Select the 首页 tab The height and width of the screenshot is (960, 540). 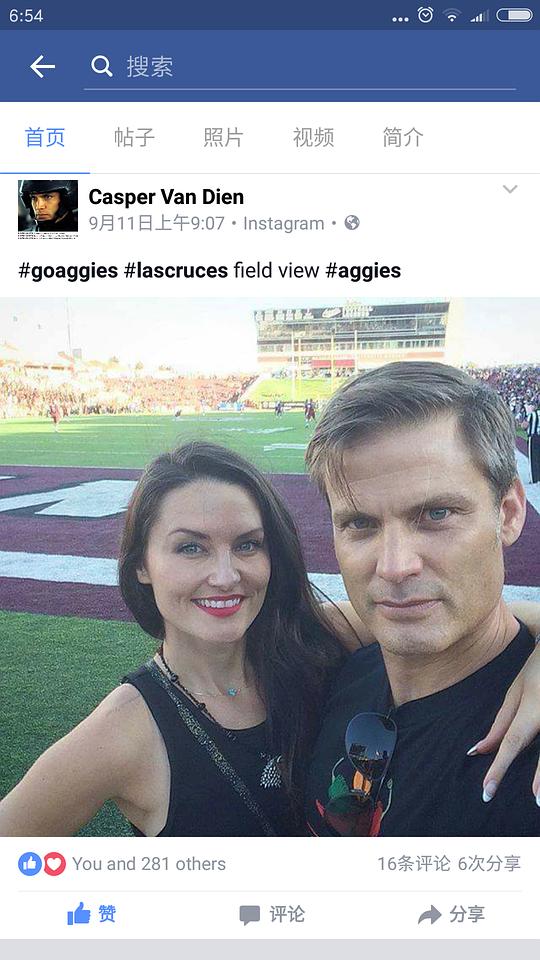click(x=45, y=137)
